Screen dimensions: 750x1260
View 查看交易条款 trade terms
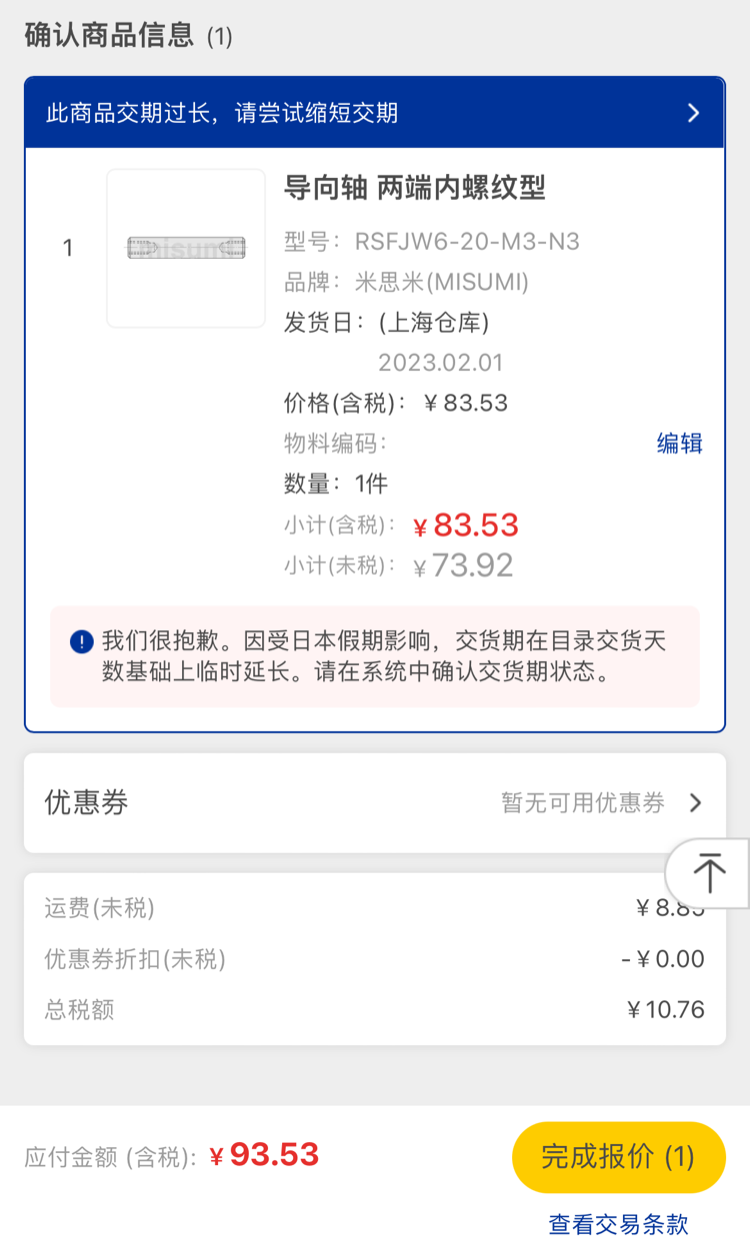click(x=618, y=1224)
